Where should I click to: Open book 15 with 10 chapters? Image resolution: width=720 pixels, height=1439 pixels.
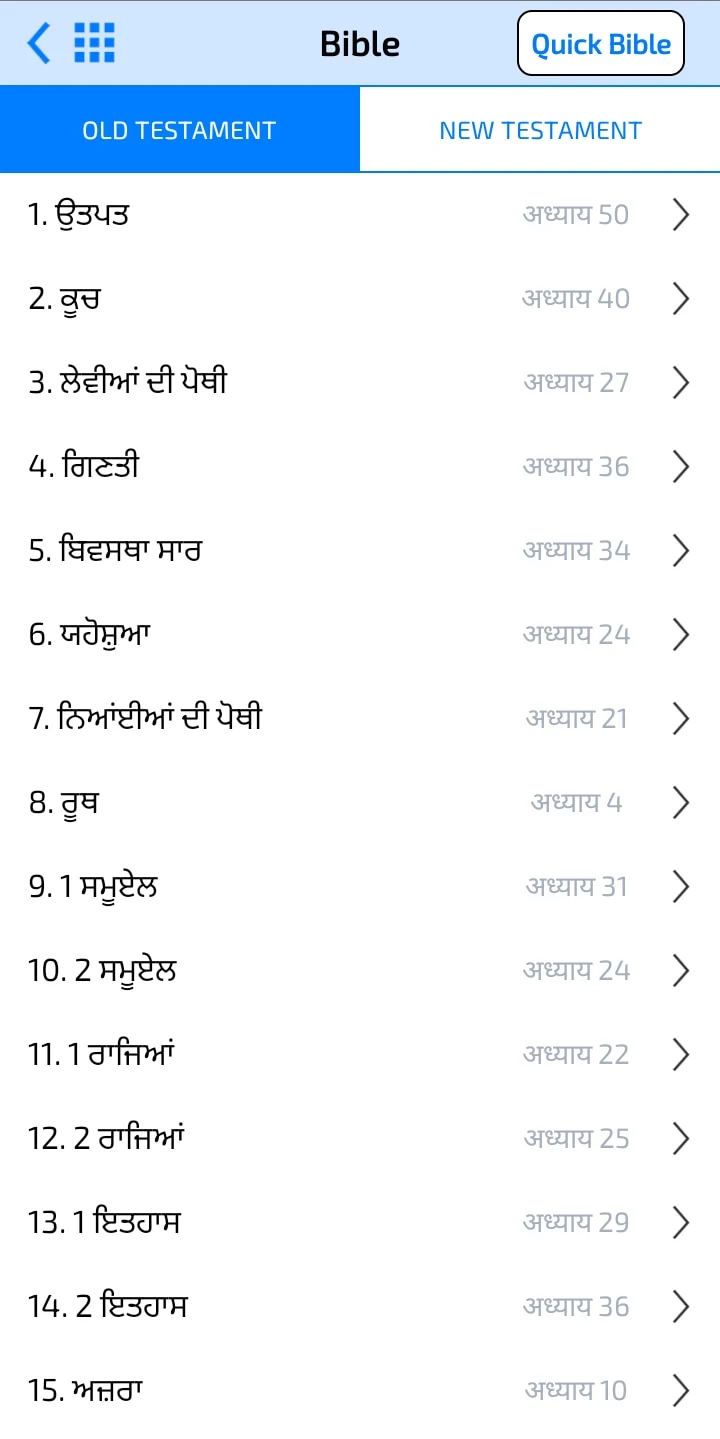(360, 1390)
